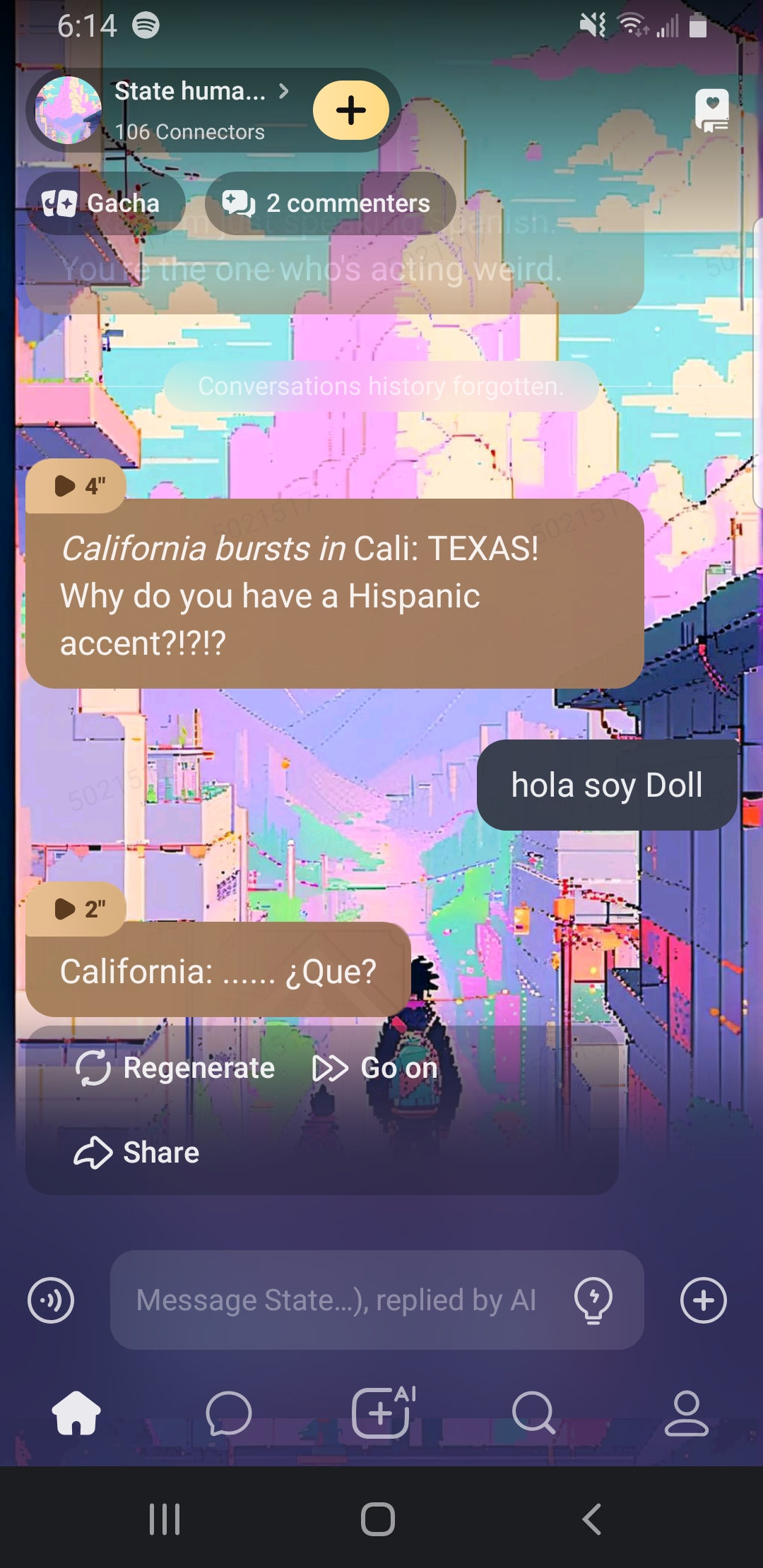Open State huma... character profile
This screenshot has height=1568, width=763.
click(x=189, y=91)
